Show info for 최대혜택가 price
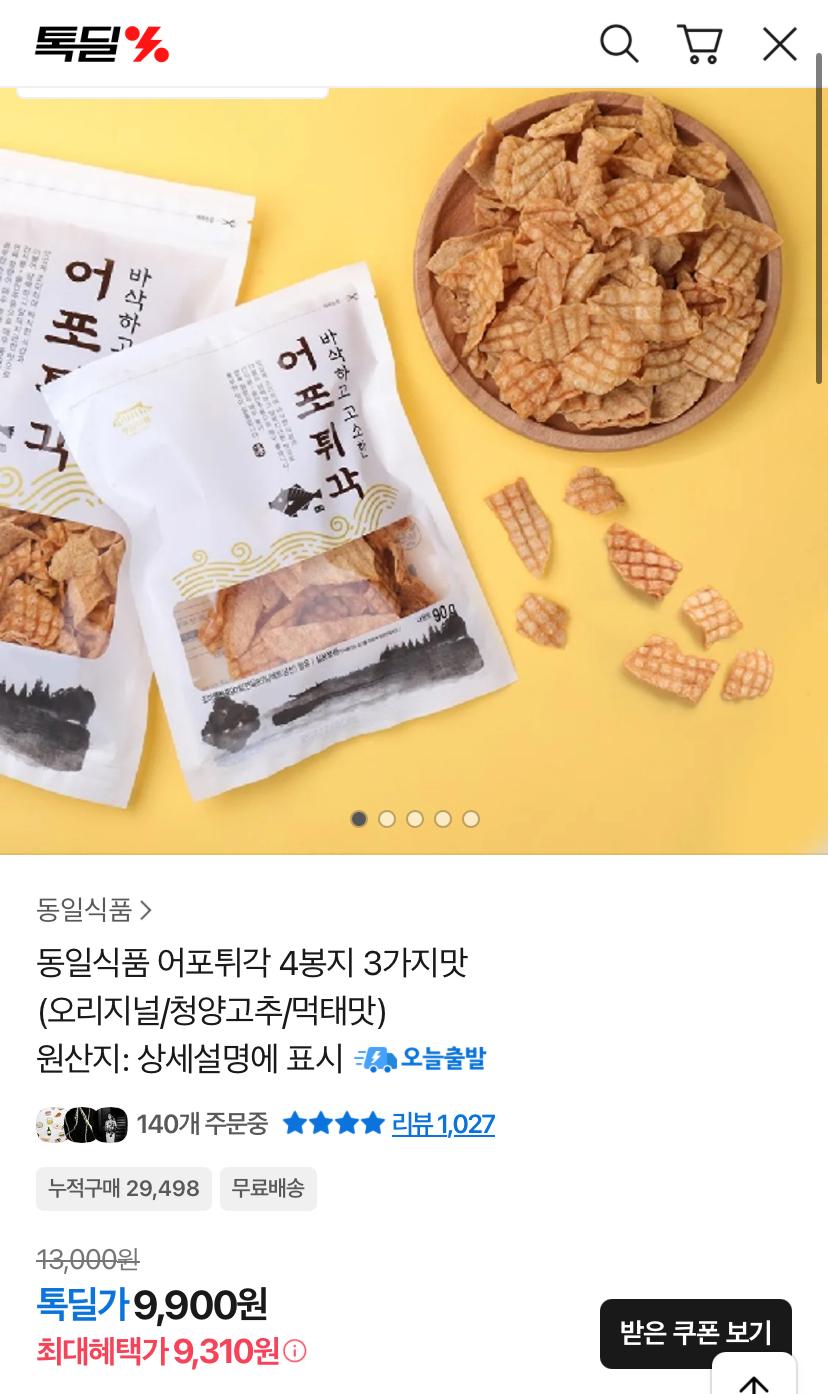Screen dimensions: 828x1394 tap(295, 1352)
